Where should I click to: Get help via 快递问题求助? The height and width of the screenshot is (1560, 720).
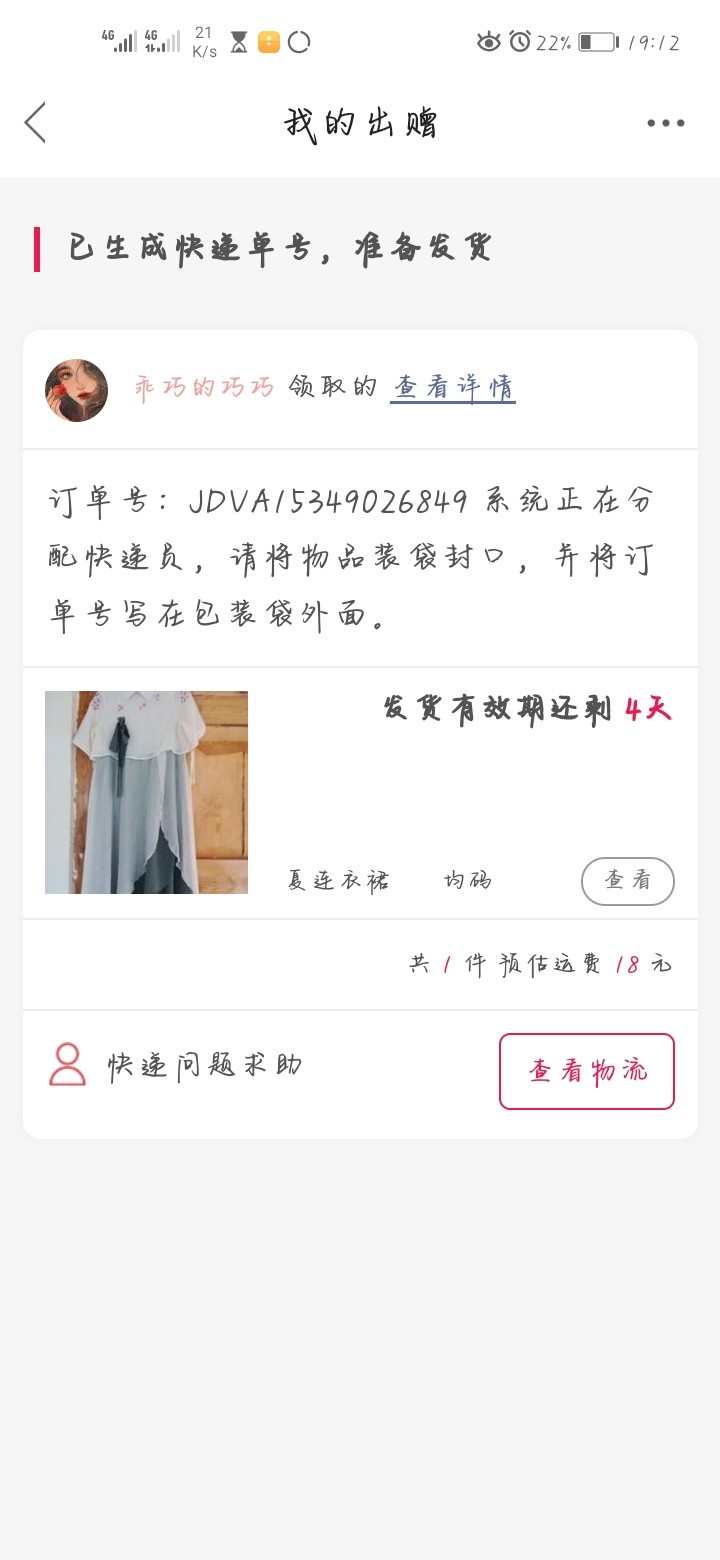(176, 1066)
